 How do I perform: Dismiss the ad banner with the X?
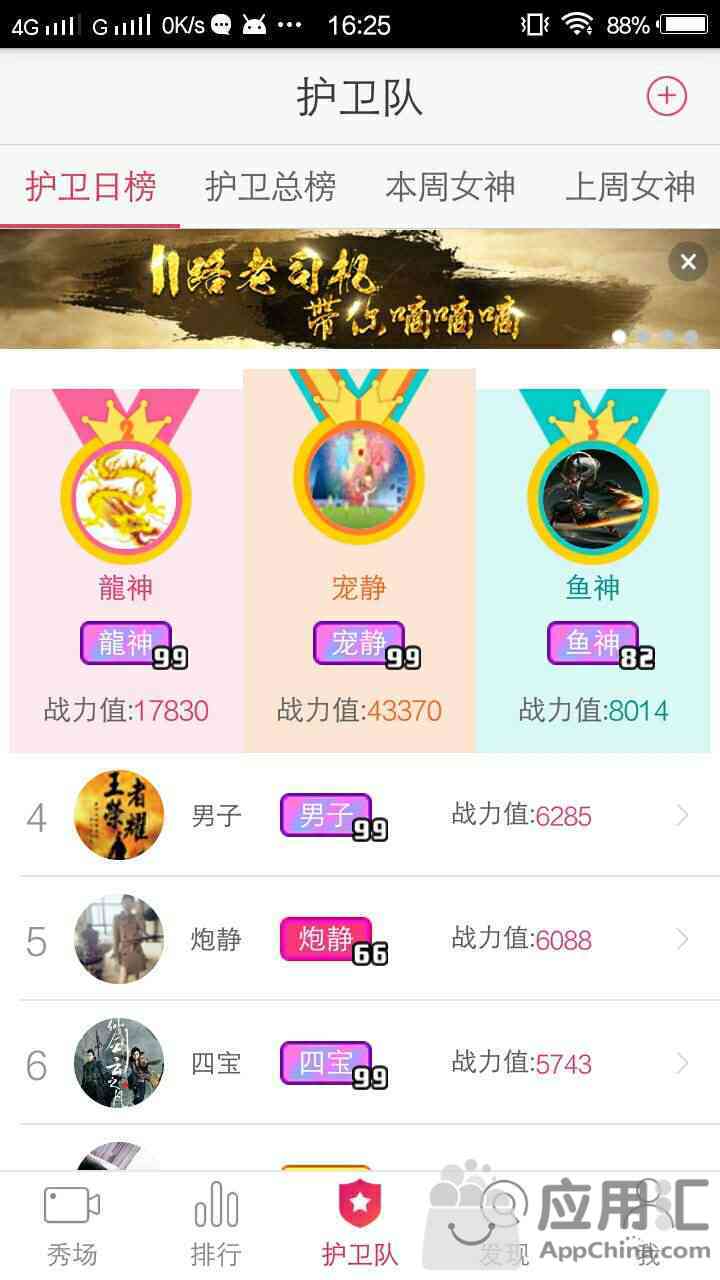[688, 262]
